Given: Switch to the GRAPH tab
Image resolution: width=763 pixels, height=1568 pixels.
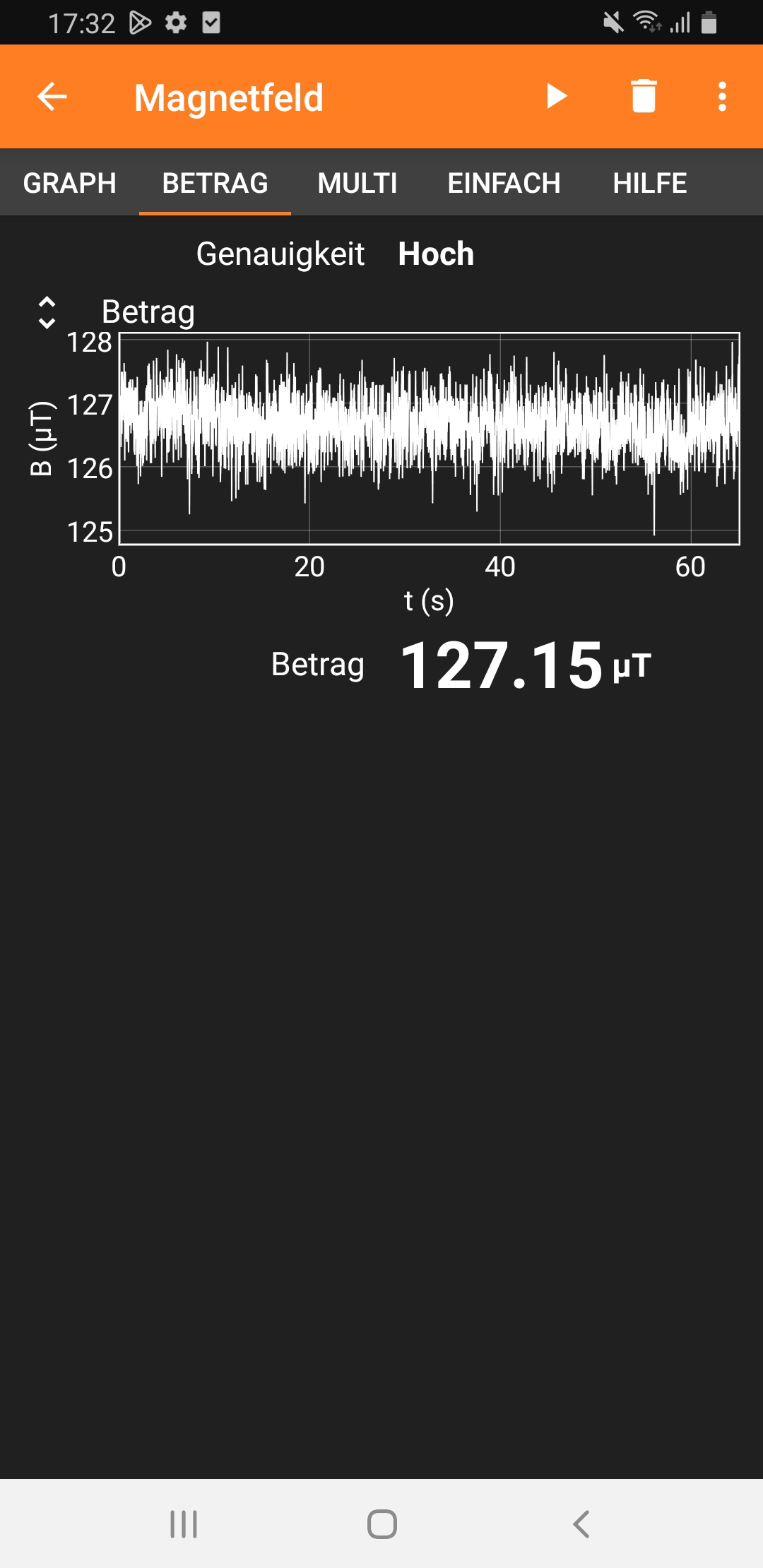Looking at the screenshot, I should [69, 183].
